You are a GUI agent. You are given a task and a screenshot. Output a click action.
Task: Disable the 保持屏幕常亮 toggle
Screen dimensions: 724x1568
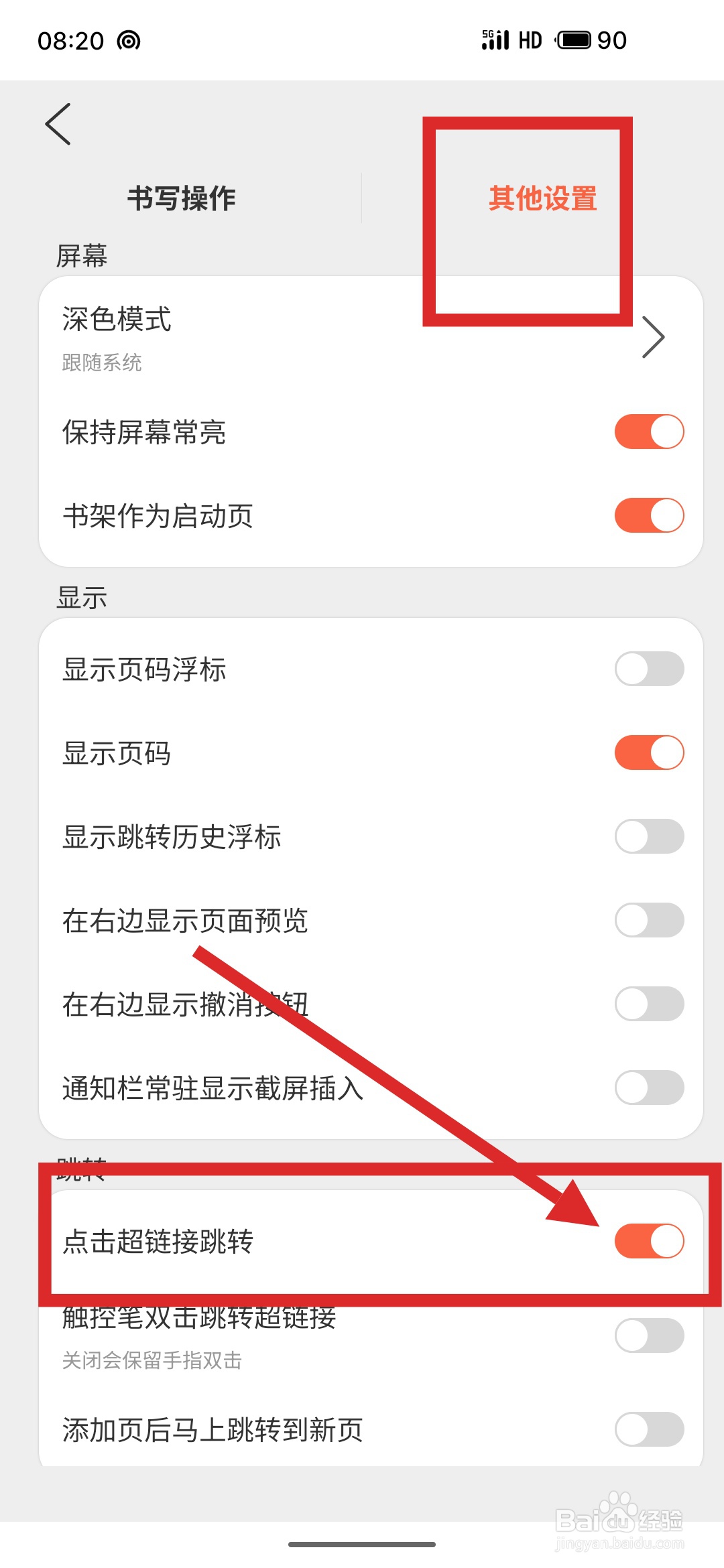[648, 432]
